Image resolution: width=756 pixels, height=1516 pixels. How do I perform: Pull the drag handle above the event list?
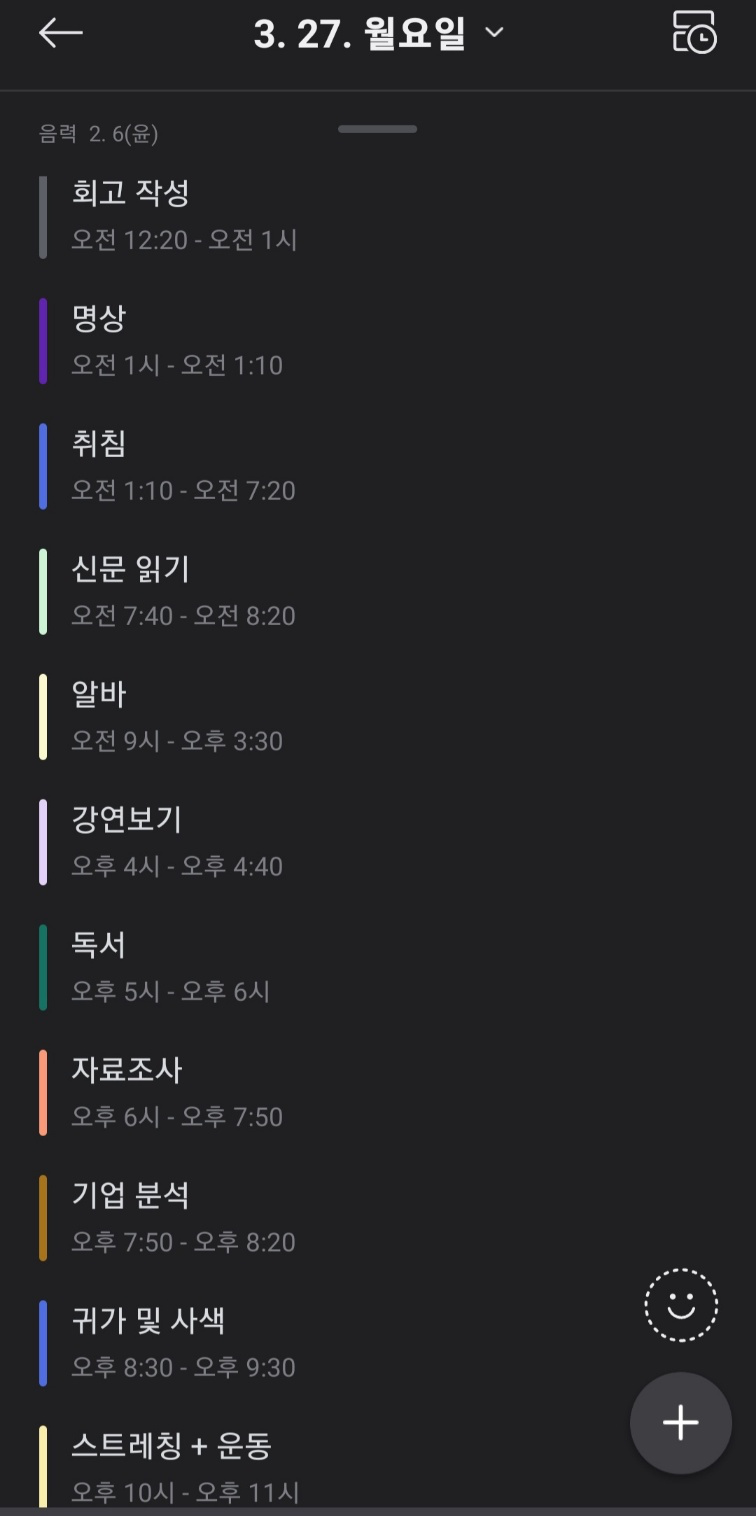coord(377,128)
